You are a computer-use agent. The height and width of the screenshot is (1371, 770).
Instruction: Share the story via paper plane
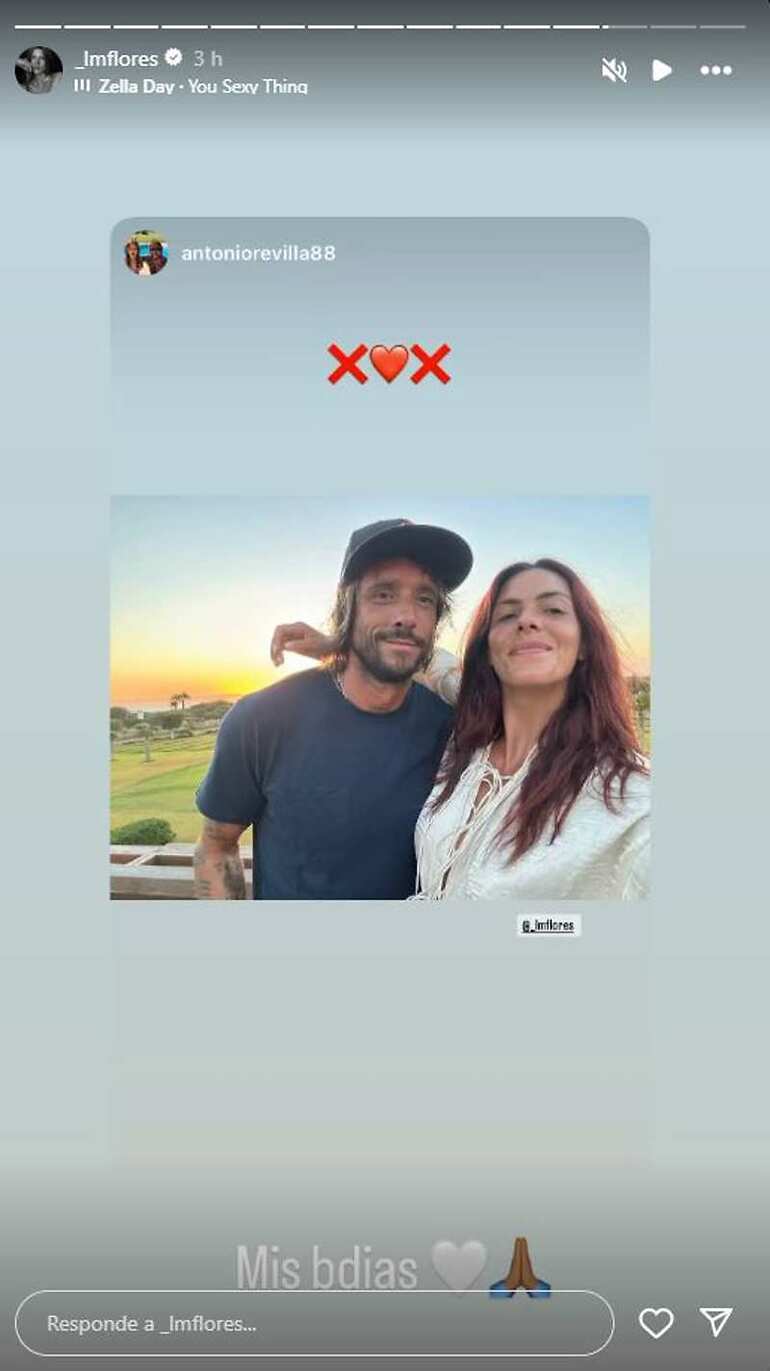point(716,1322)
